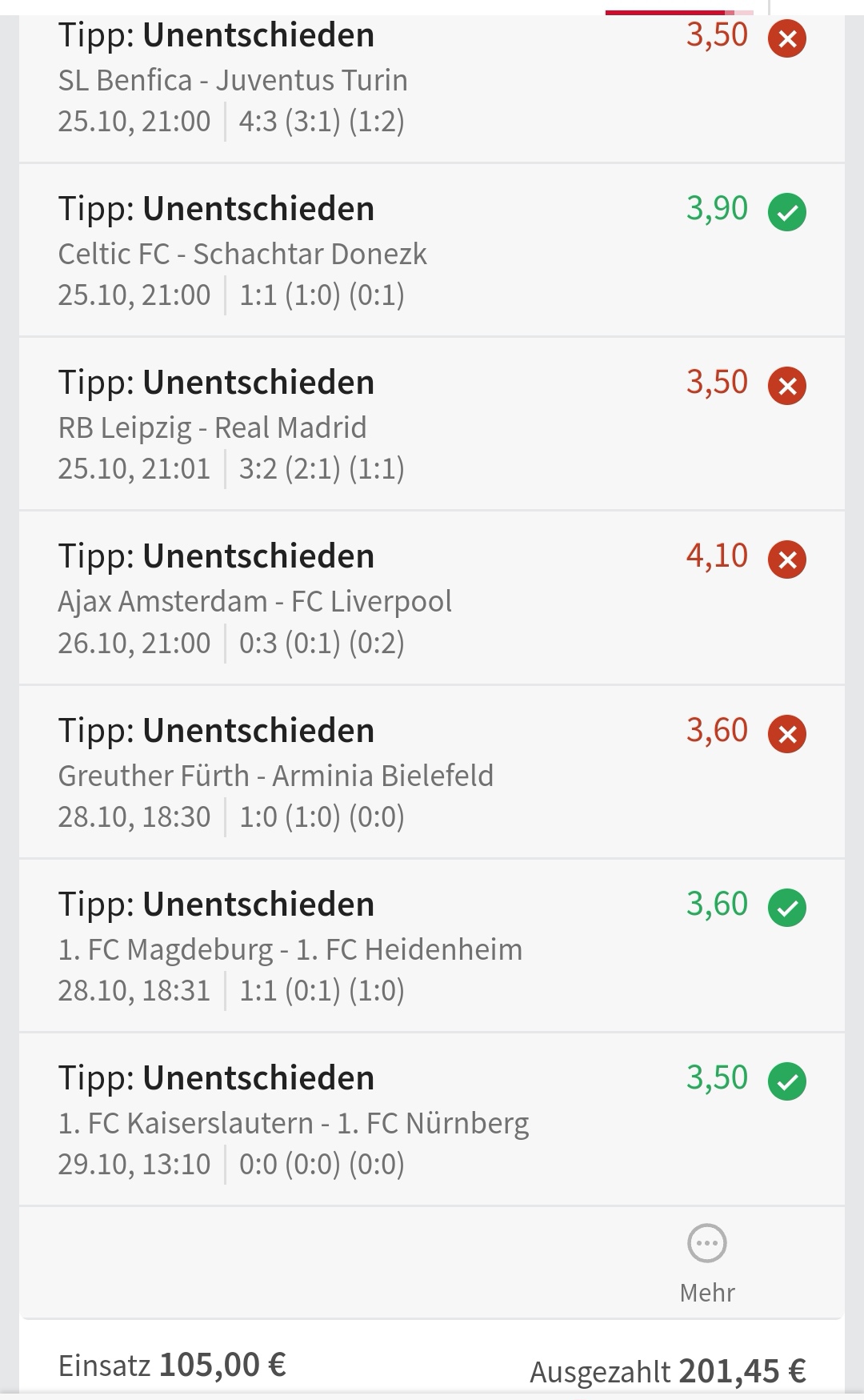Open the 1. FC Magdeburg - 1. FC Heidenheim row
Viewport: 864px width, 1400px height.
click(431, 946)
